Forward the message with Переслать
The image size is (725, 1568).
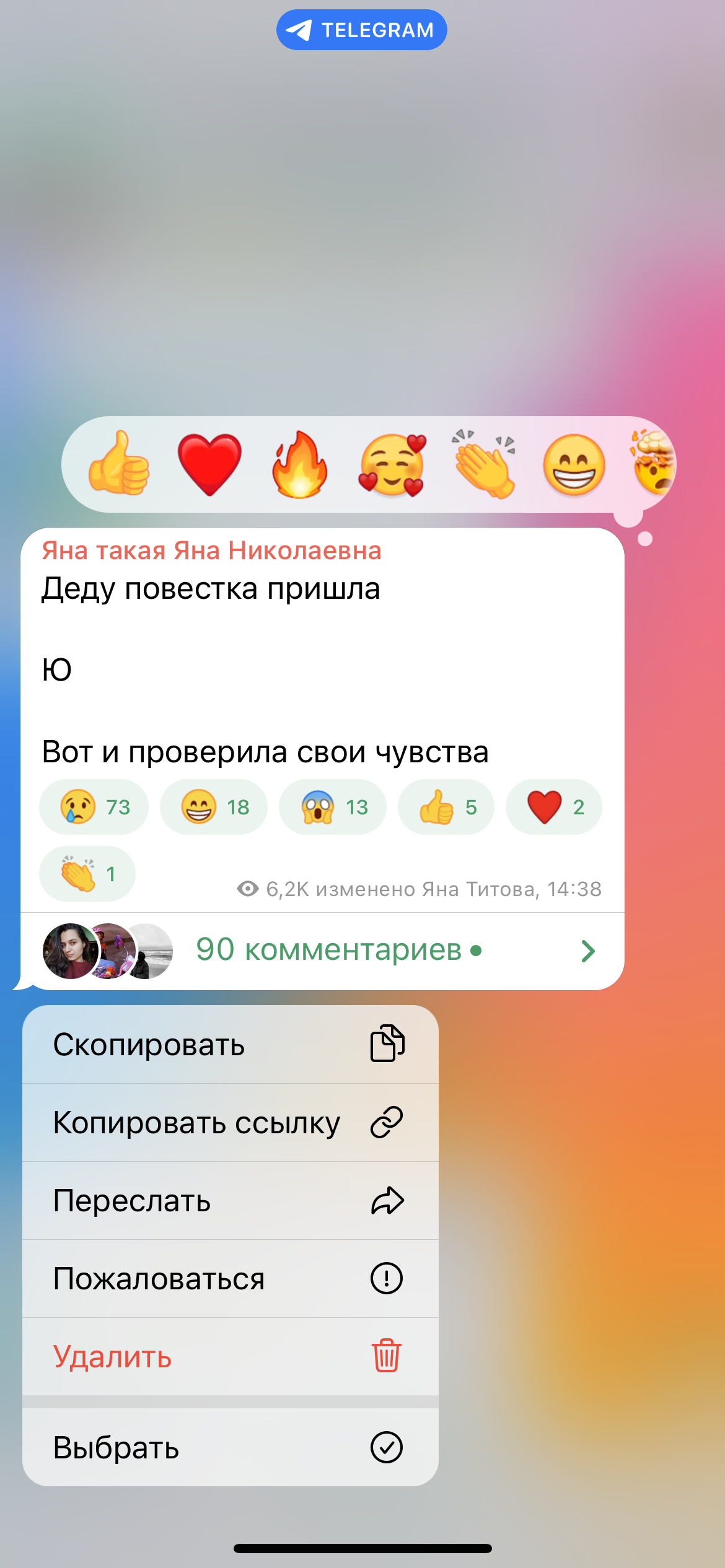click(231, 1200)
